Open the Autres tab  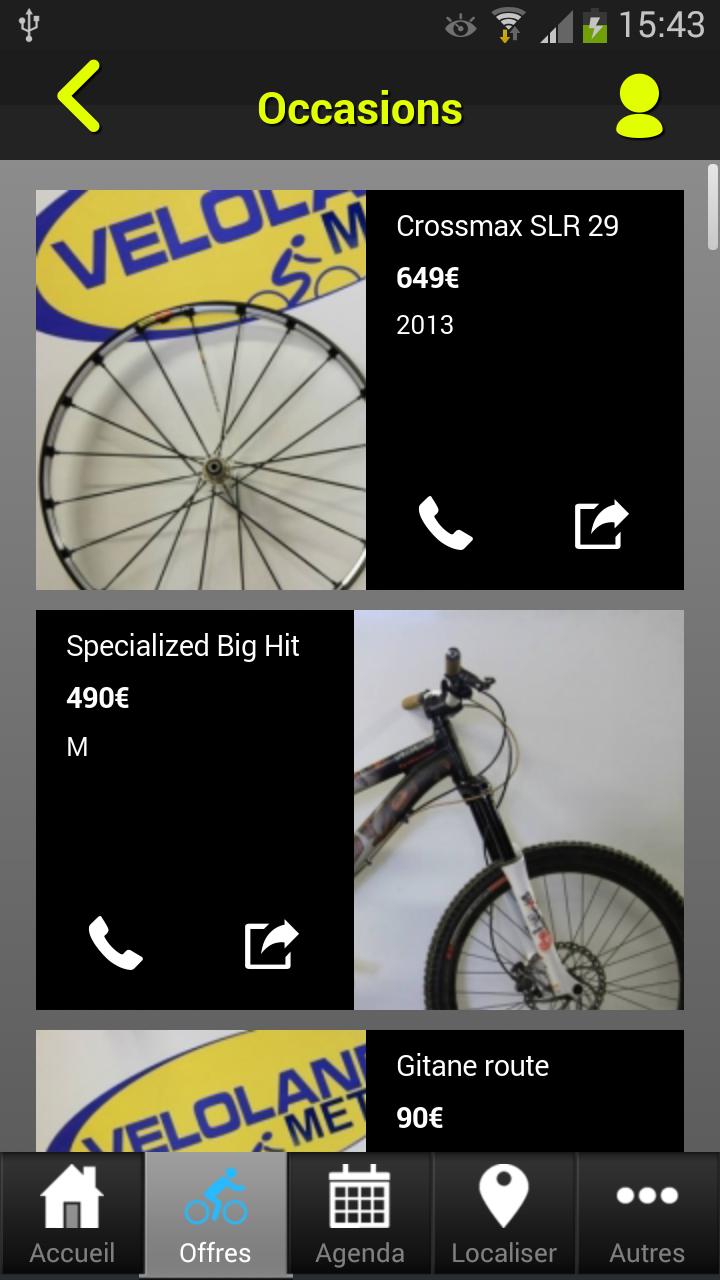pos(647,1214)
